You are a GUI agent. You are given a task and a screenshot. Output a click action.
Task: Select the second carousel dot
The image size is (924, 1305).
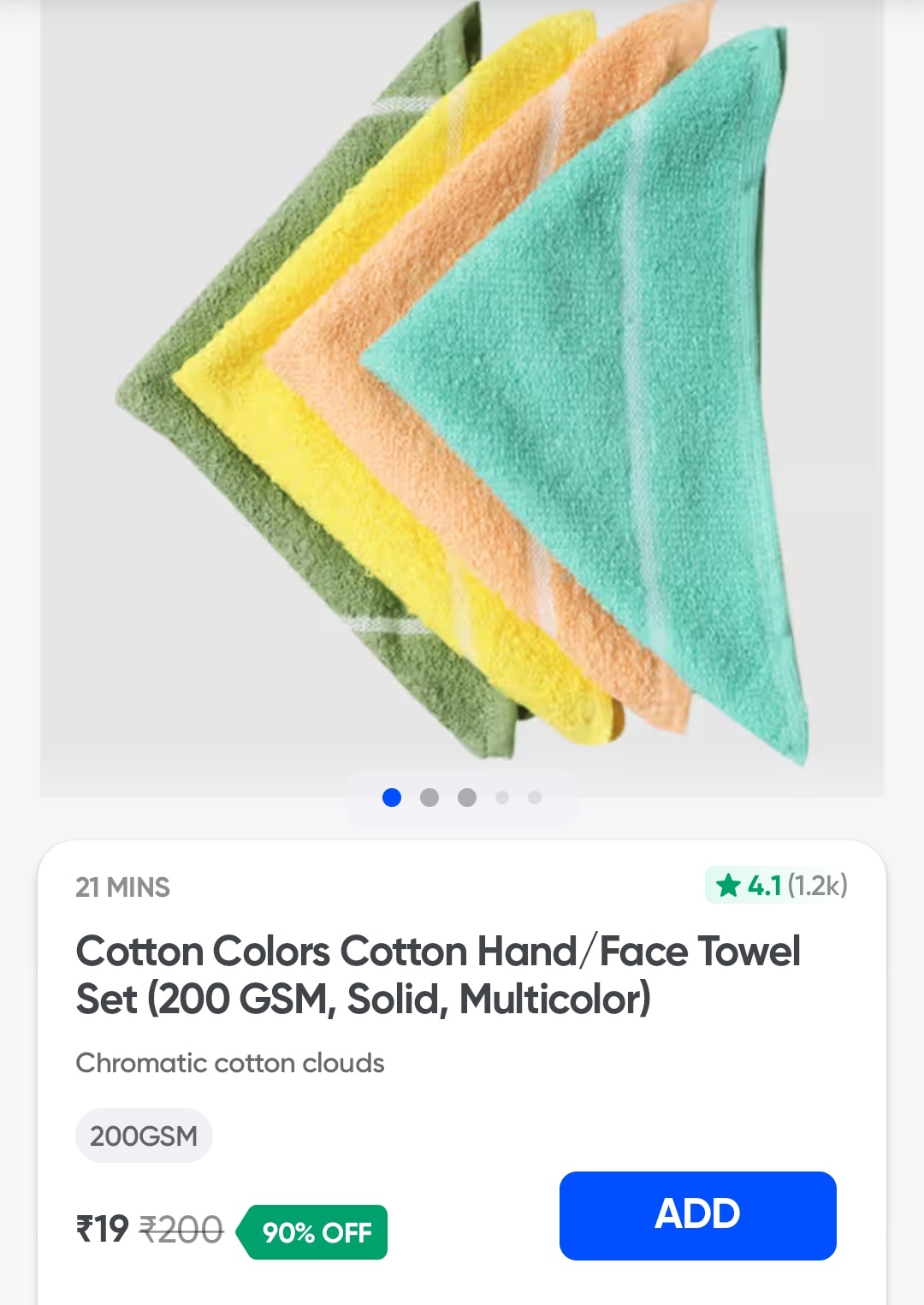click(428, 798)
